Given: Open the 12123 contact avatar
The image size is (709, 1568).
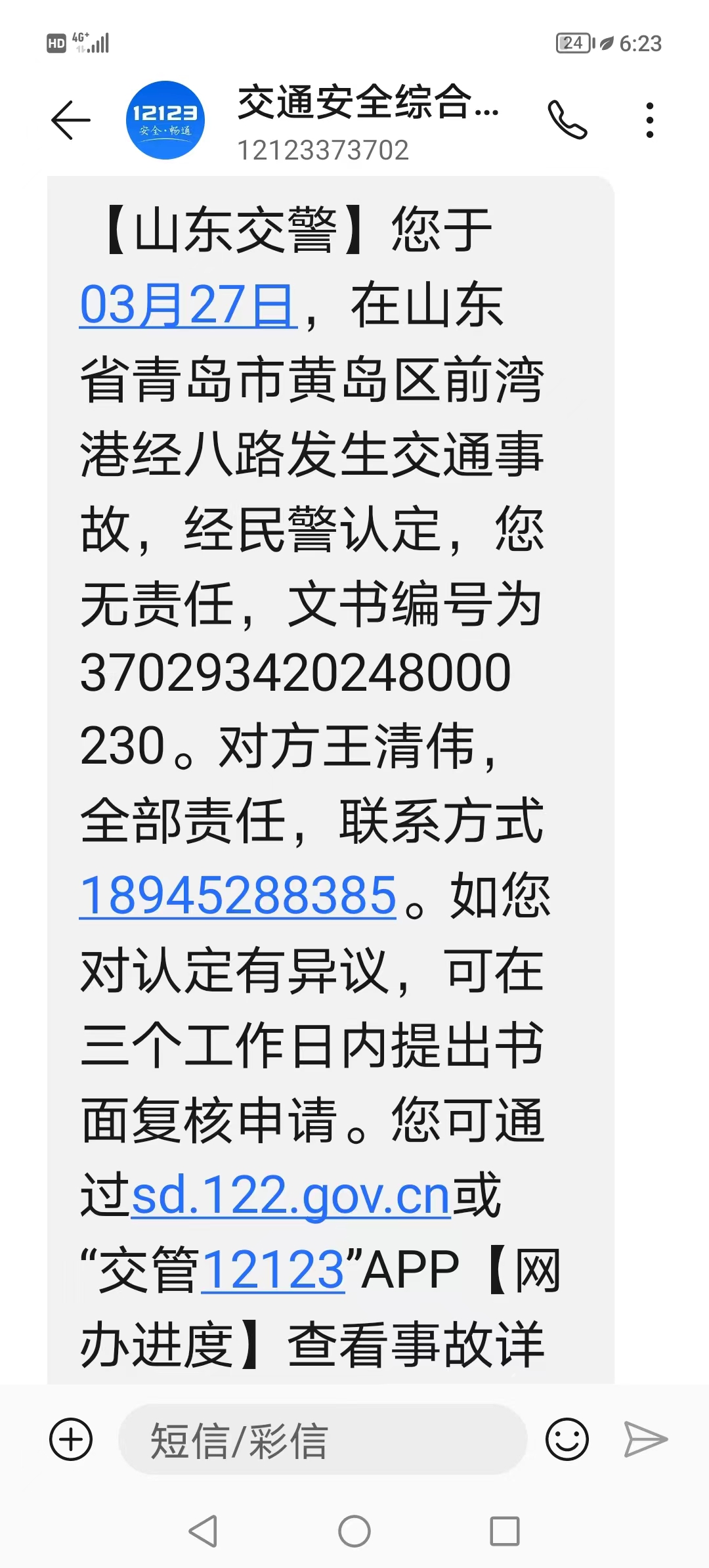Looking at the screenshot, I should coord(165,120).
